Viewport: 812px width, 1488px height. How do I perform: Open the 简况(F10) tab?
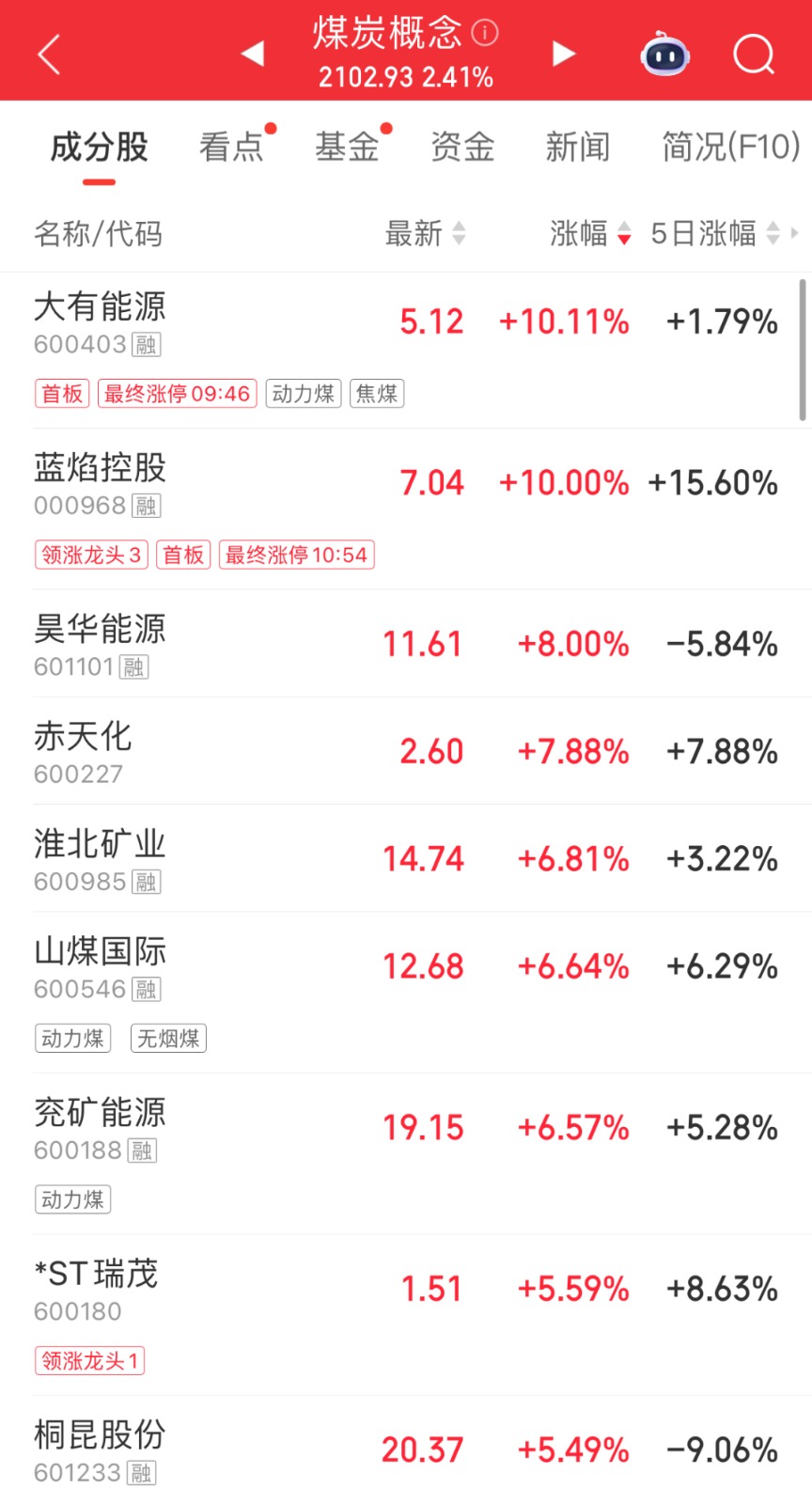click(x=731, y=148)
